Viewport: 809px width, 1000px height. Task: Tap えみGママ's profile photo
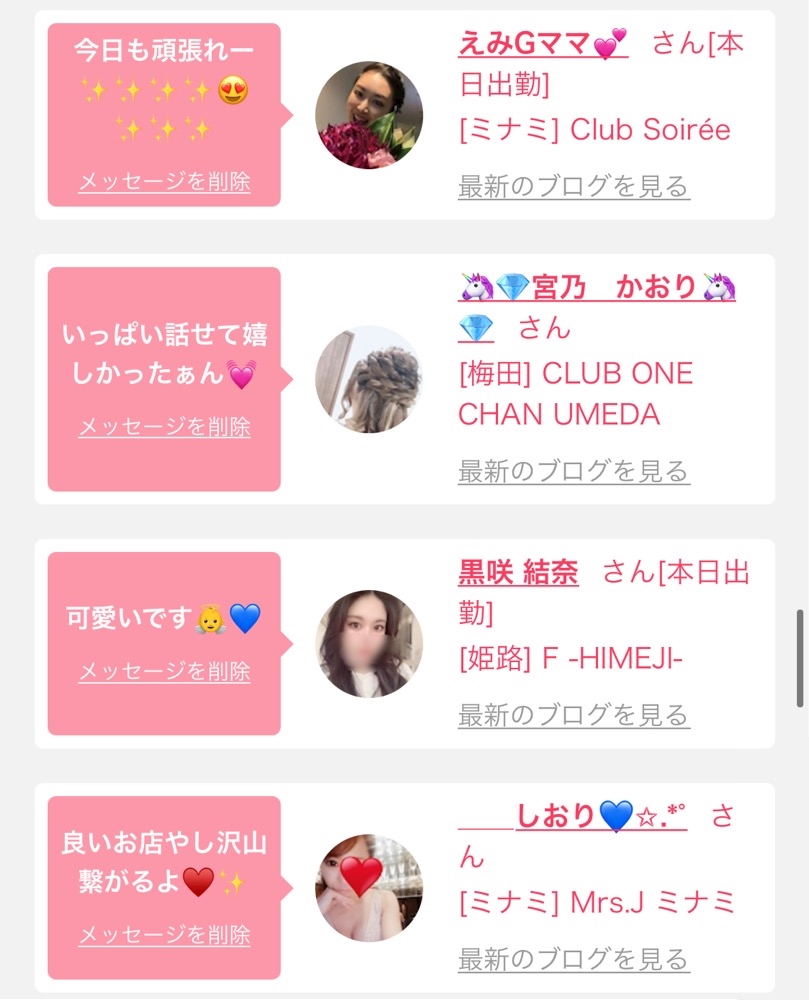tap(369, 115)
